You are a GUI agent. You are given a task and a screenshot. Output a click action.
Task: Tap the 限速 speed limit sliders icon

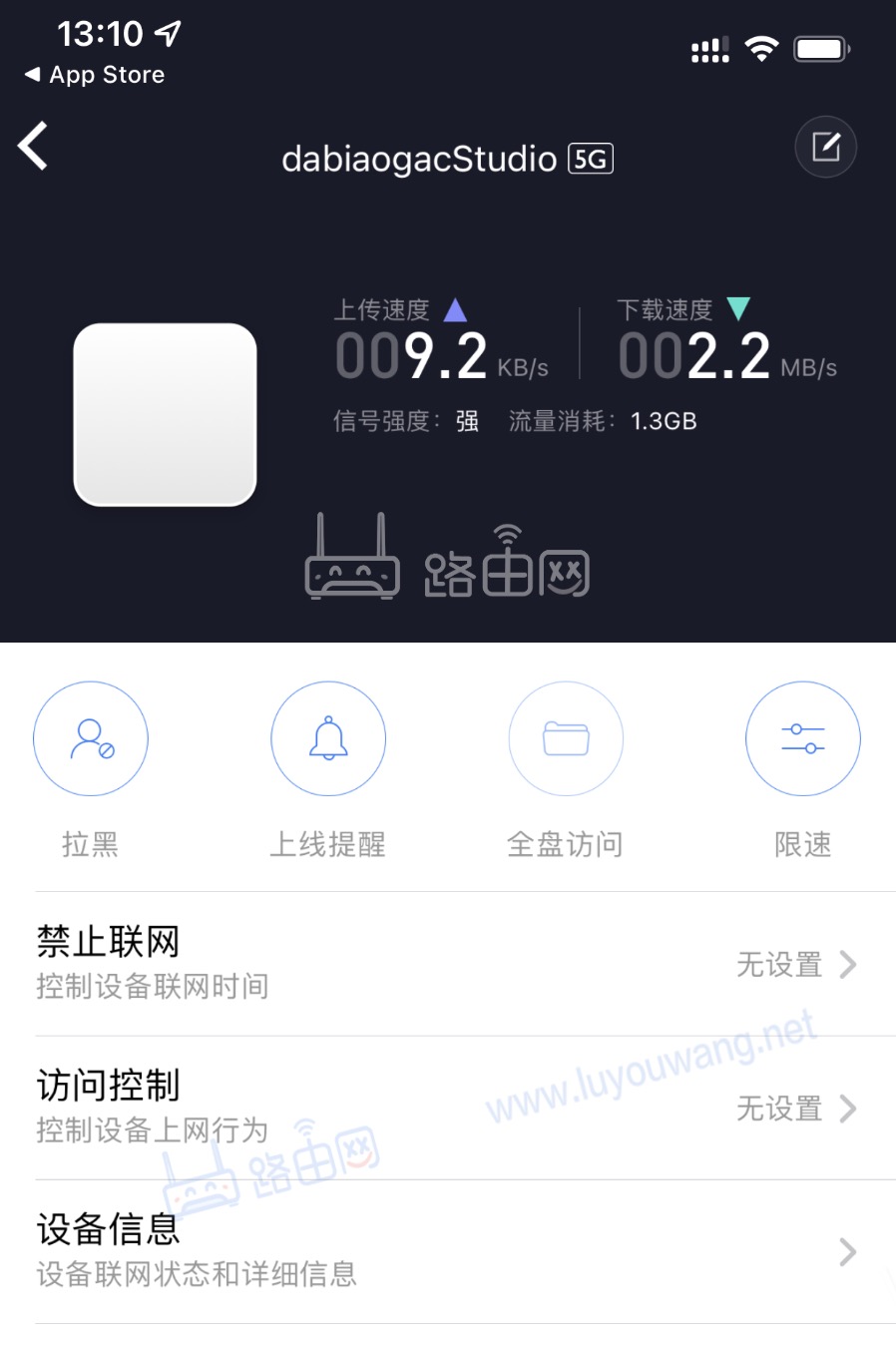pyautogui.click(x=803, y=738)
